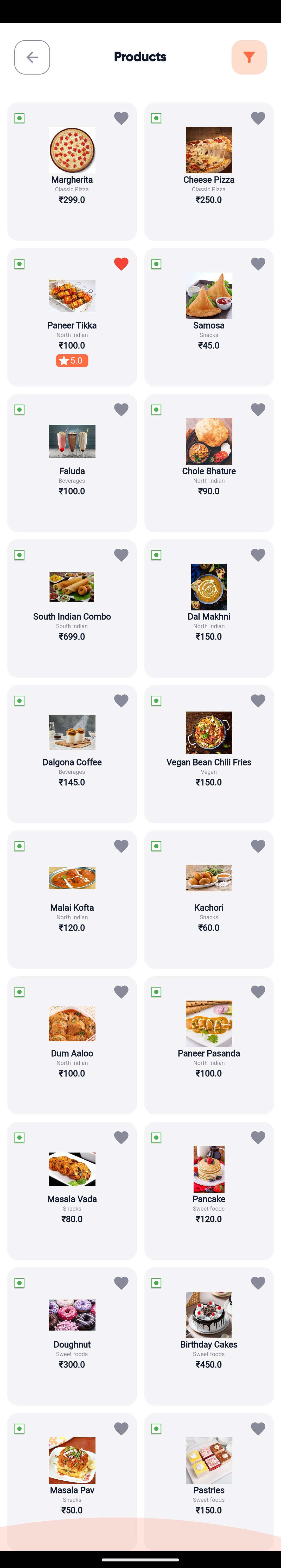This screenshot has height=1568, width=281.
Task: Favorite the Pancake item
Action: [x=258, y=1137]
